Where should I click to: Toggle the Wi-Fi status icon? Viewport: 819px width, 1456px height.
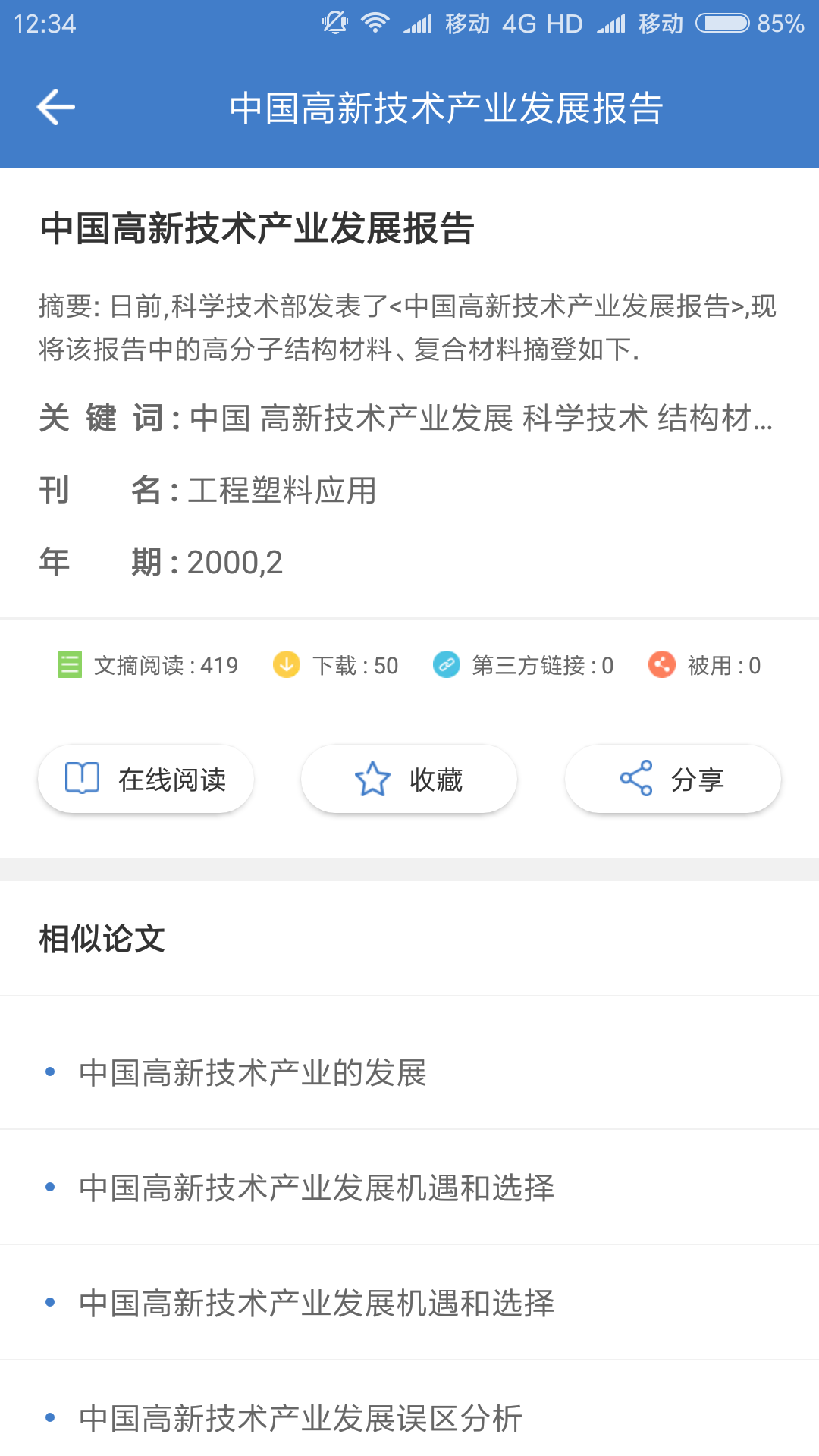(x=375, y=21)
